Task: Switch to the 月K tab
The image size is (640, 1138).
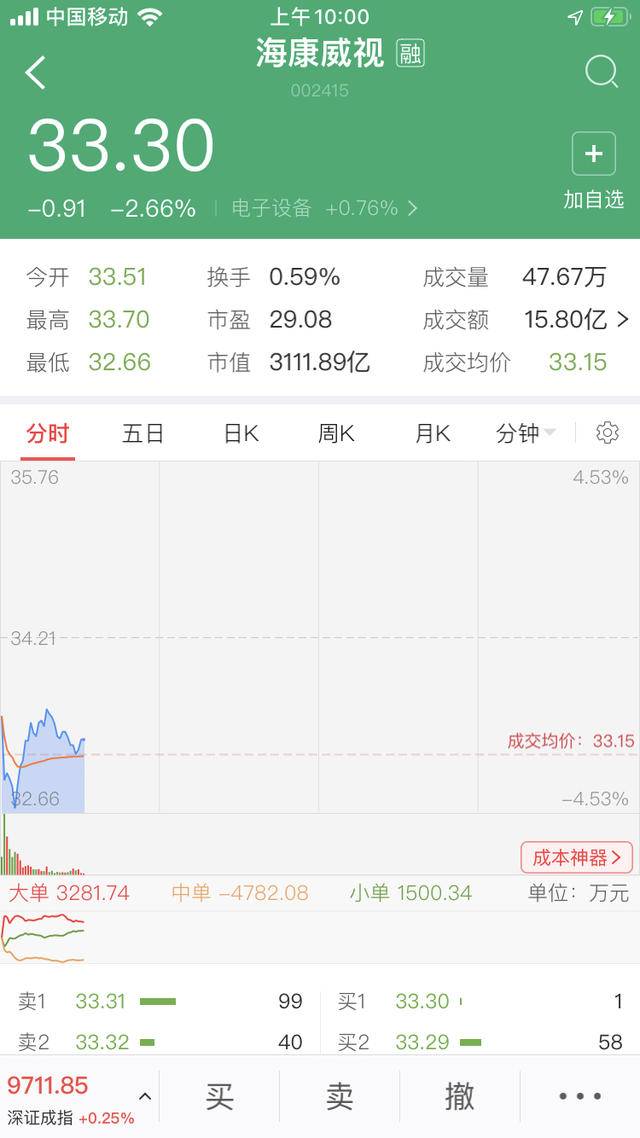Action: 432,434
